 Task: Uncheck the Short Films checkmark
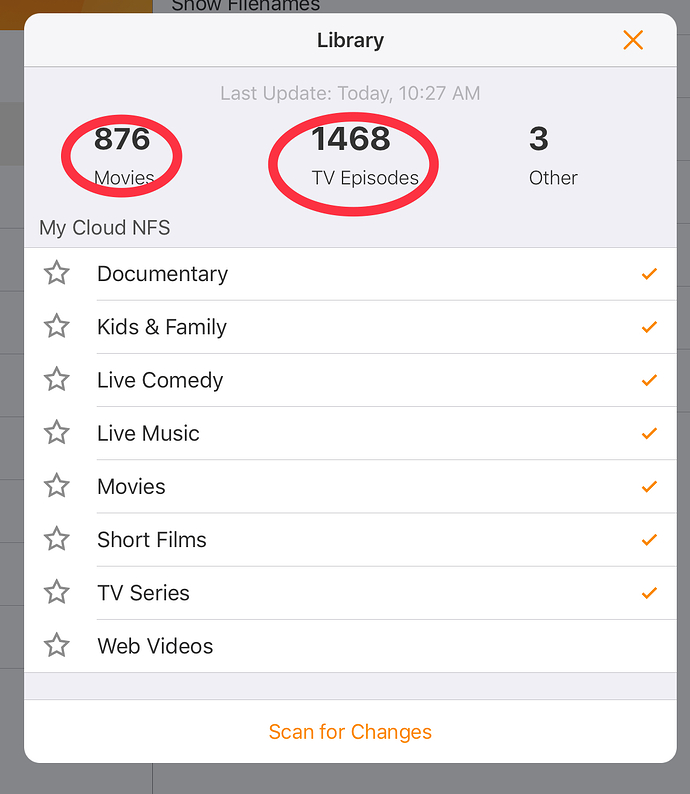pos(649,540)
